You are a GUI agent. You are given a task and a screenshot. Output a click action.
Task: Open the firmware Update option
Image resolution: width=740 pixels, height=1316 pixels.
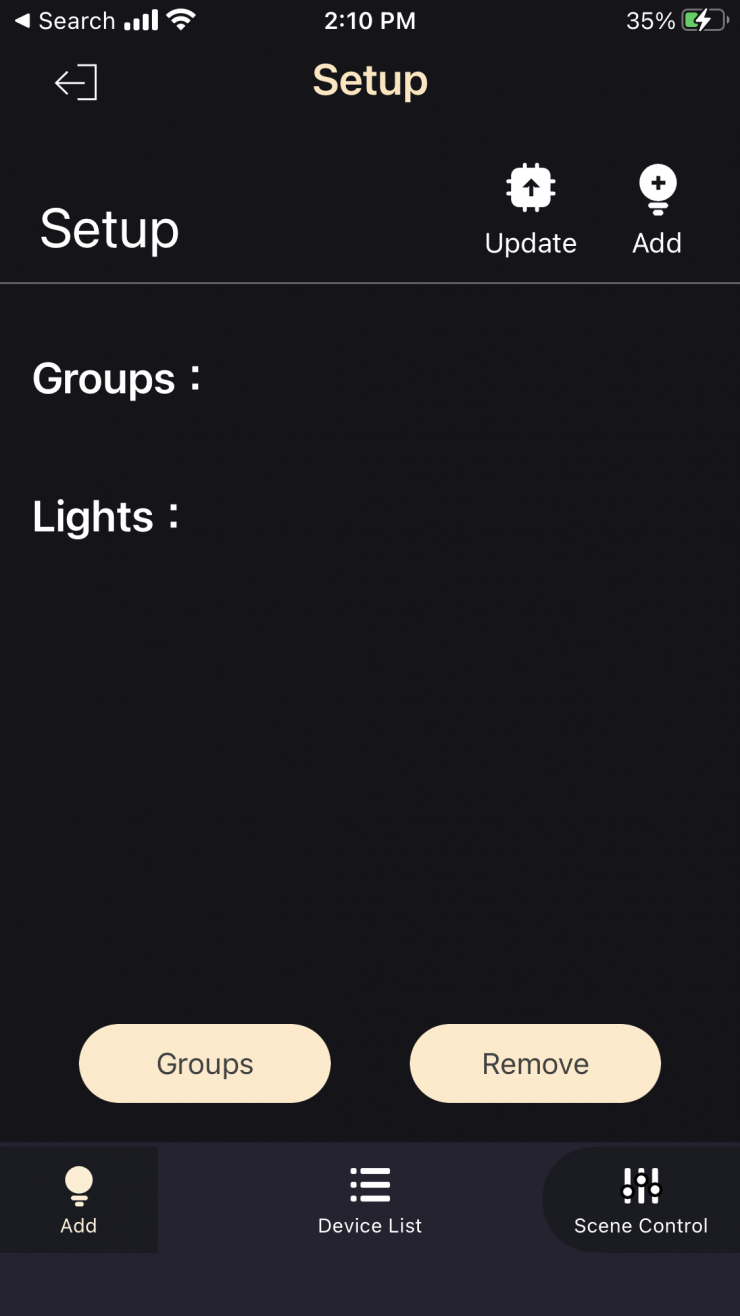[x=530, y=210]
